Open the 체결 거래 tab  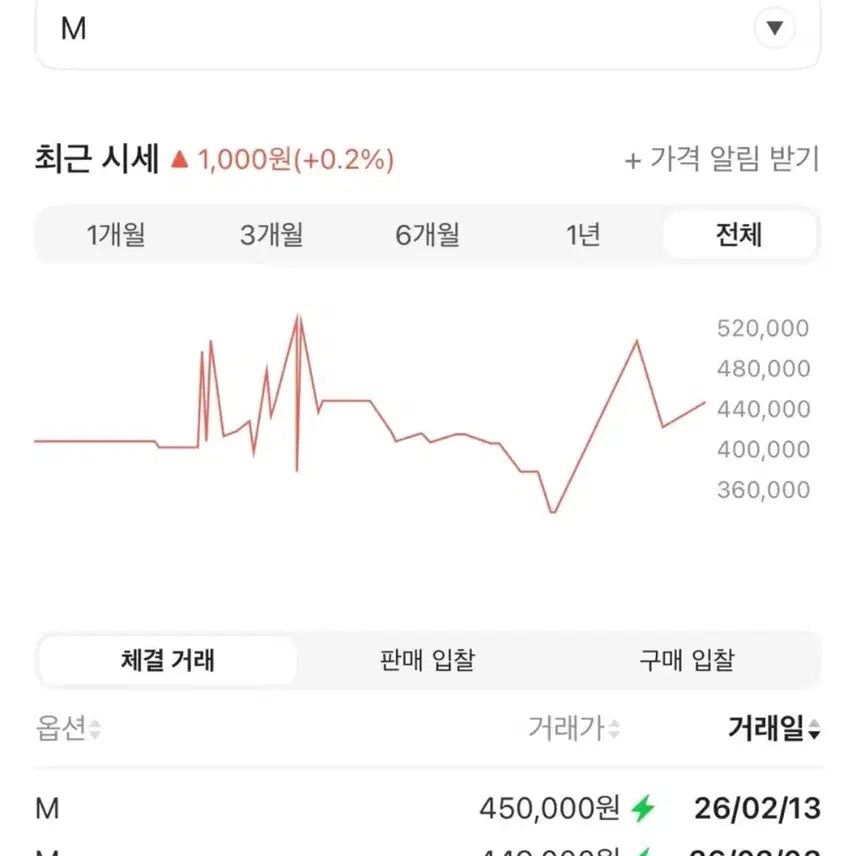(x=167, y=660)
